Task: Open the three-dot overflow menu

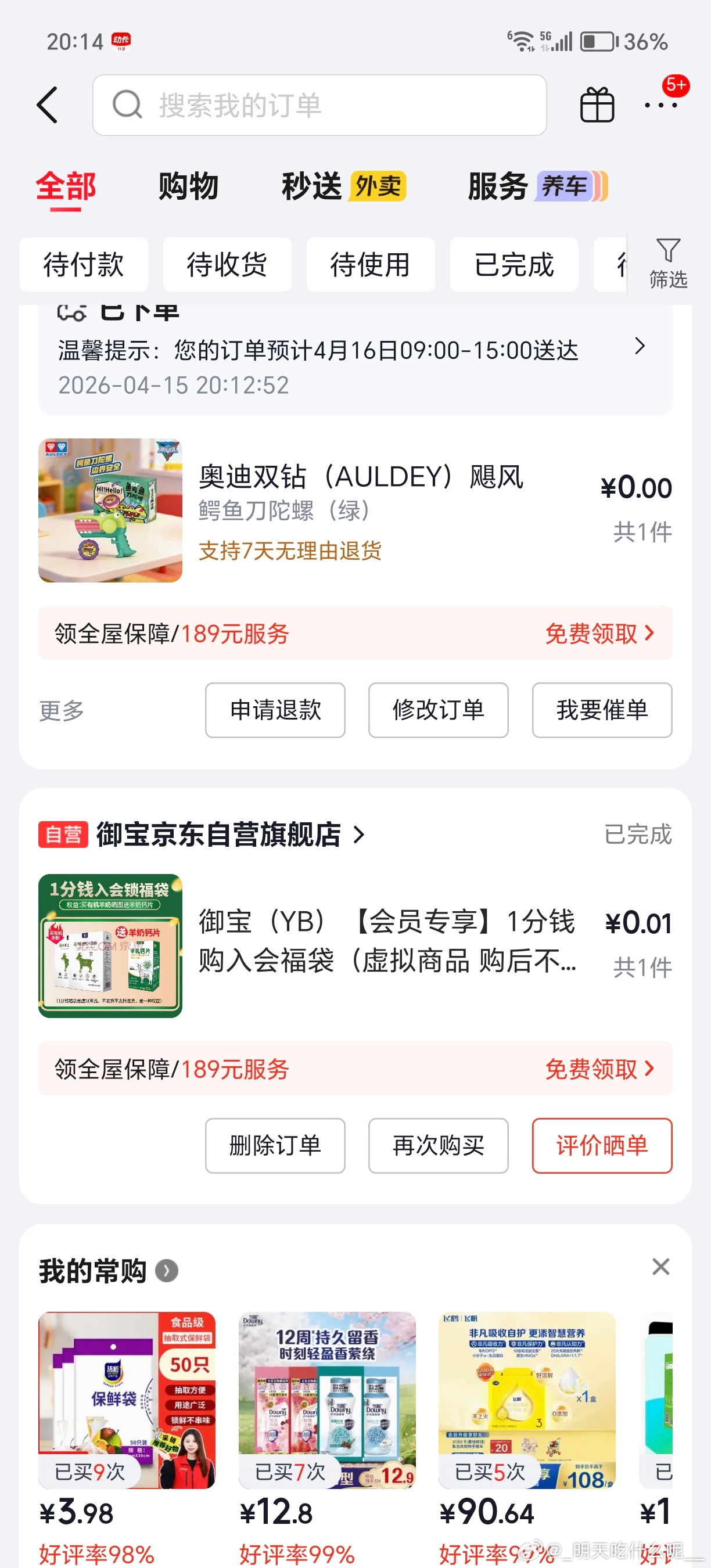Action: click(660, 105)
